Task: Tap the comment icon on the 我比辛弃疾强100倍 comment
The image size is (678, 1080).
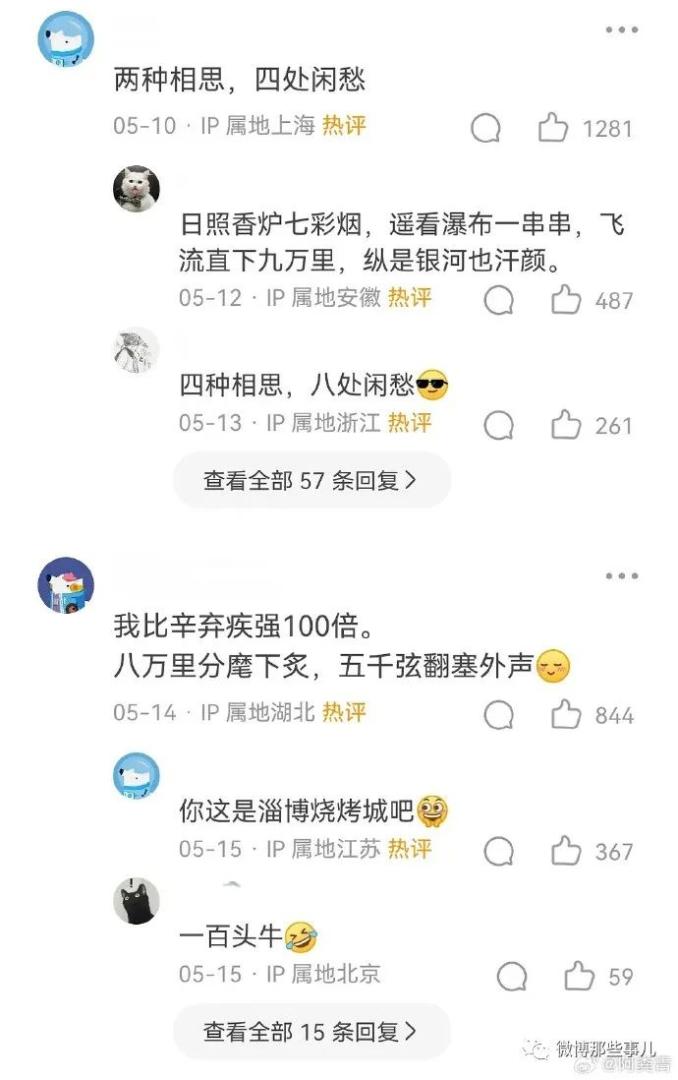Action: (x=499, y=714)
